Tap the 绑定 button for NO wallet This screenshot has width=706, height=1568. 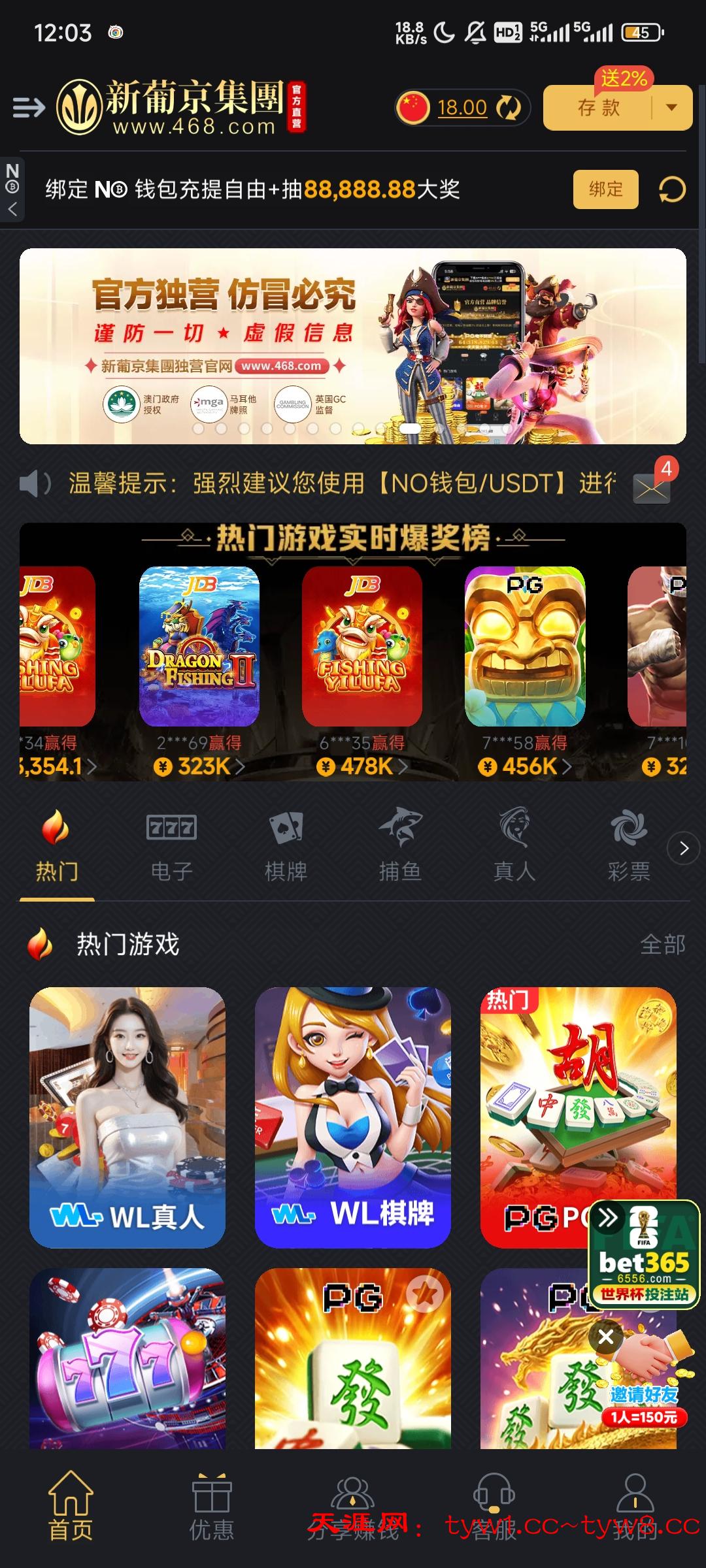coord(605,189)
